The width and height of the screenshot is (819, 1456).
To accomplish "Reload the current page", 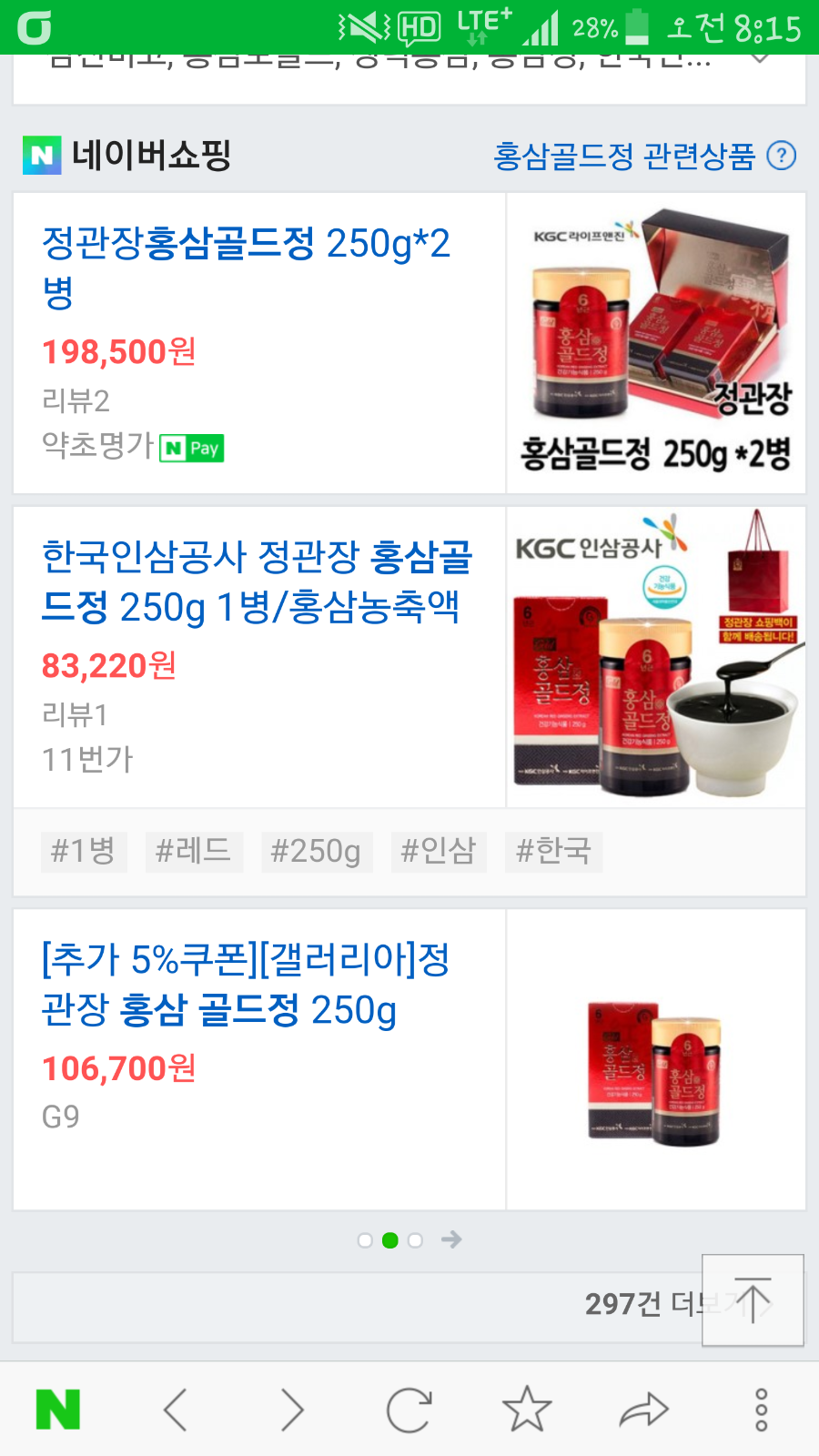I will pos(409,1410).
